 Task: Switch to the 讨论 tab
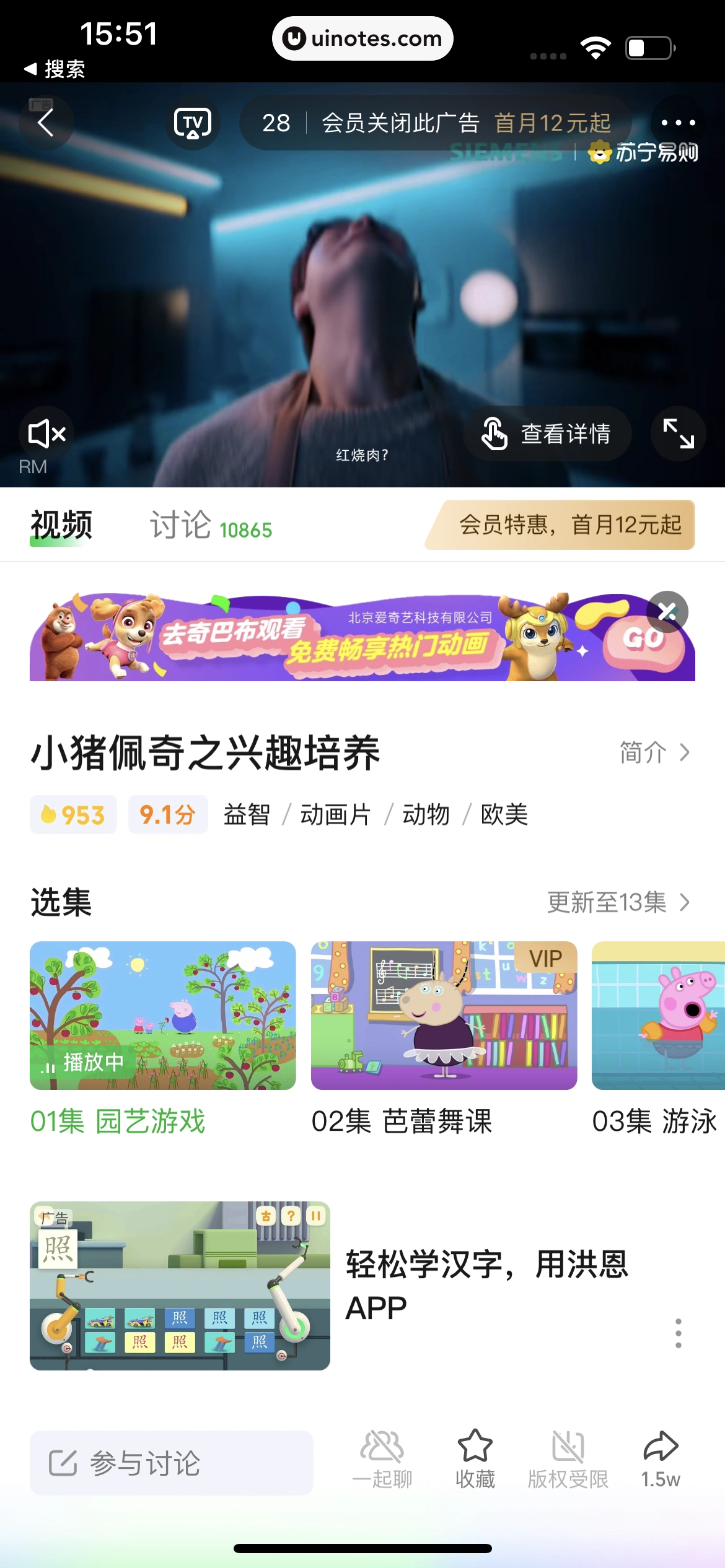(180, 525)
